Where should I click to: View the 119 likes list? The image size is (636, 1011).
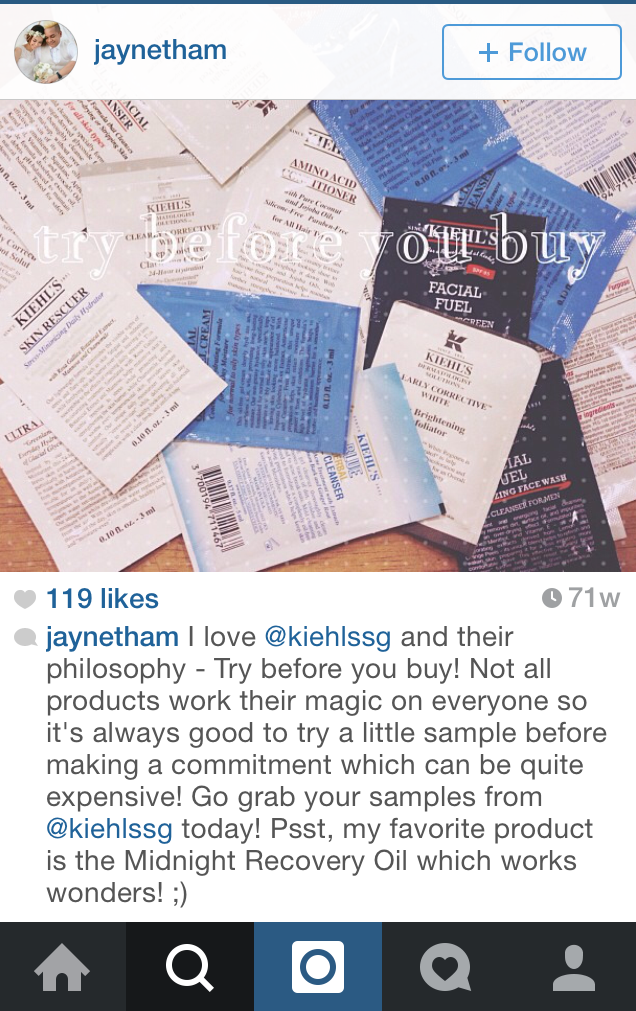point(102,599)
